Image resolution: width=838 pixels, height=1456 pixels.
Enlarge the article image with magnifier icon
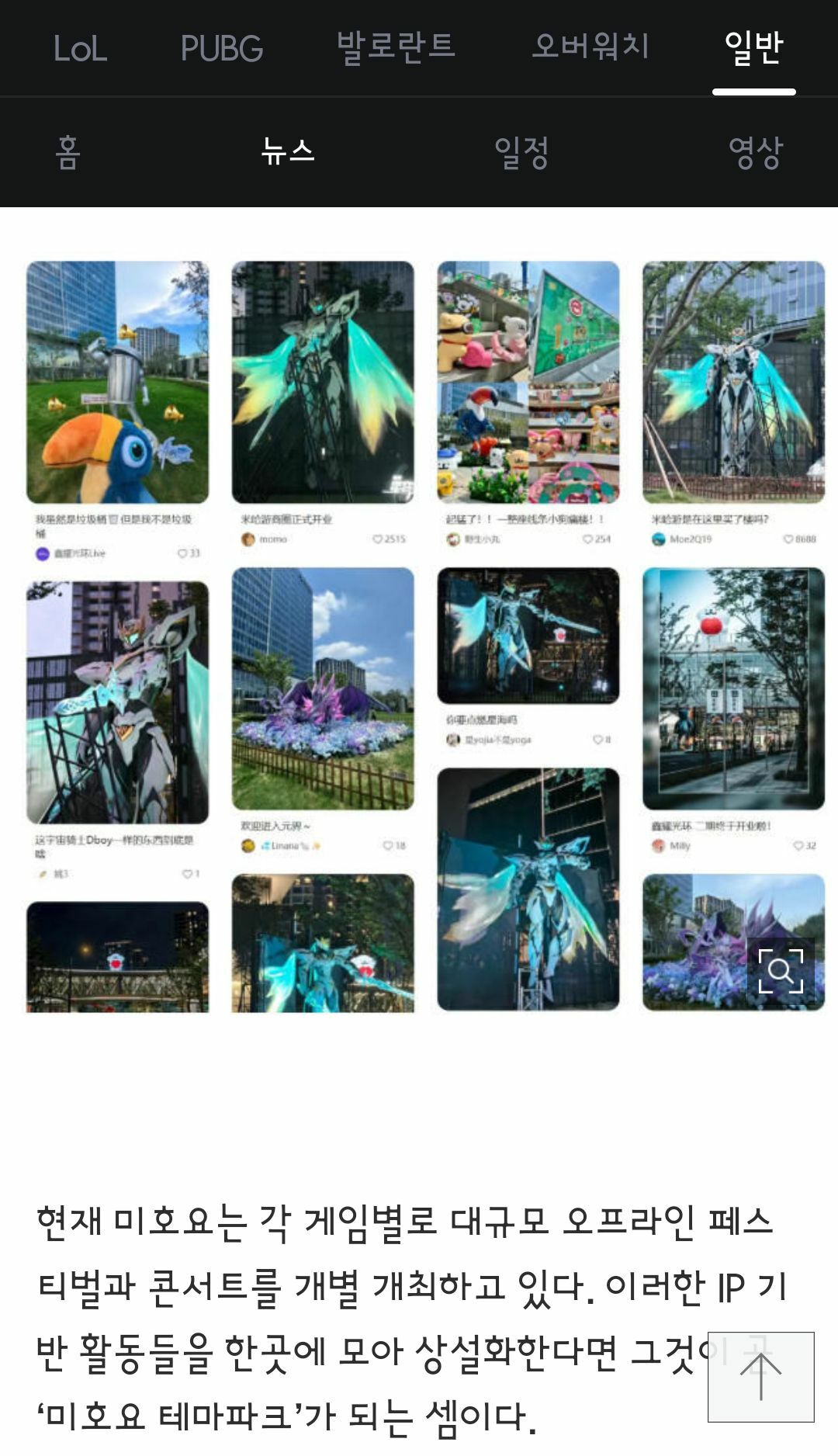780,970
